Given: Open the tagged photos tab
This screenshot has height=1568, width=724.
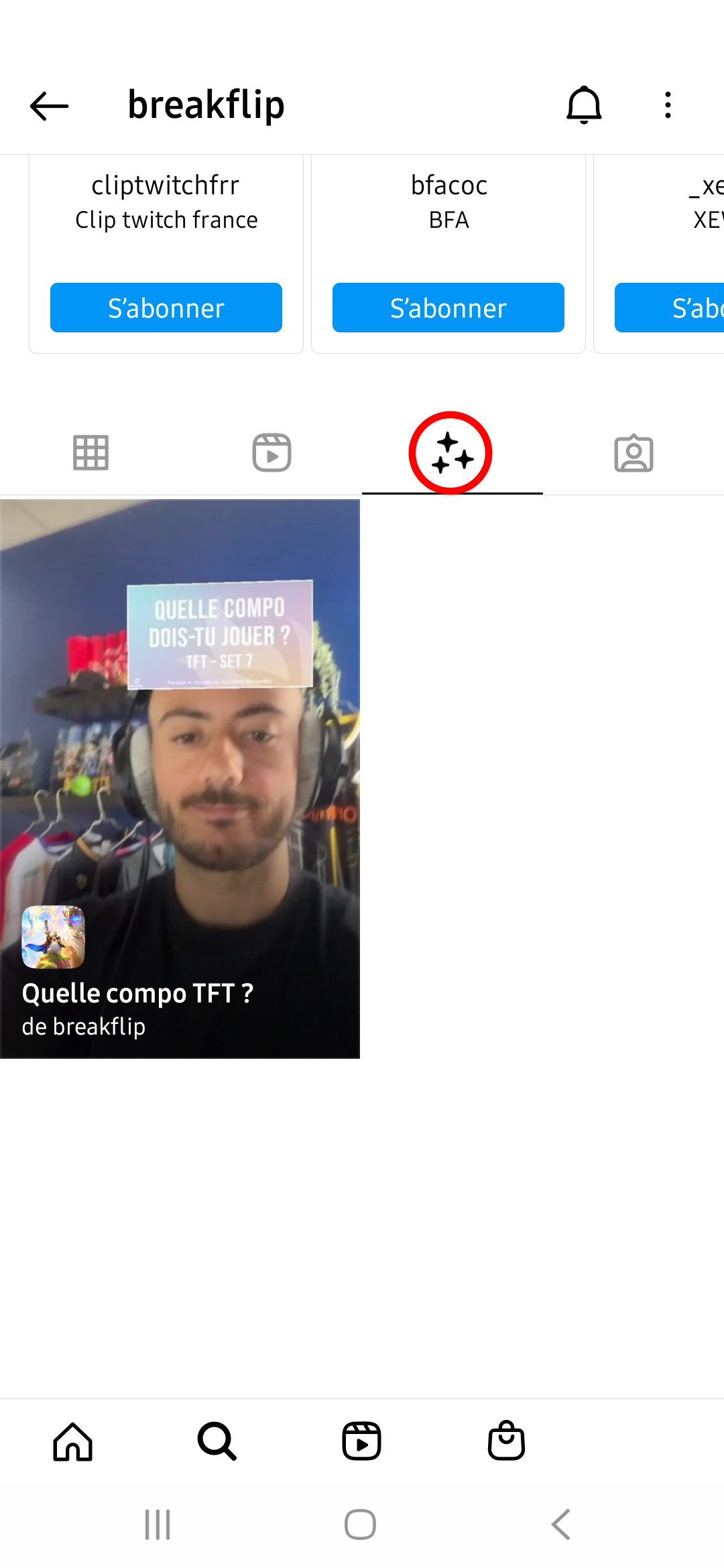Looking at the screenshot, I should [633, 452].
